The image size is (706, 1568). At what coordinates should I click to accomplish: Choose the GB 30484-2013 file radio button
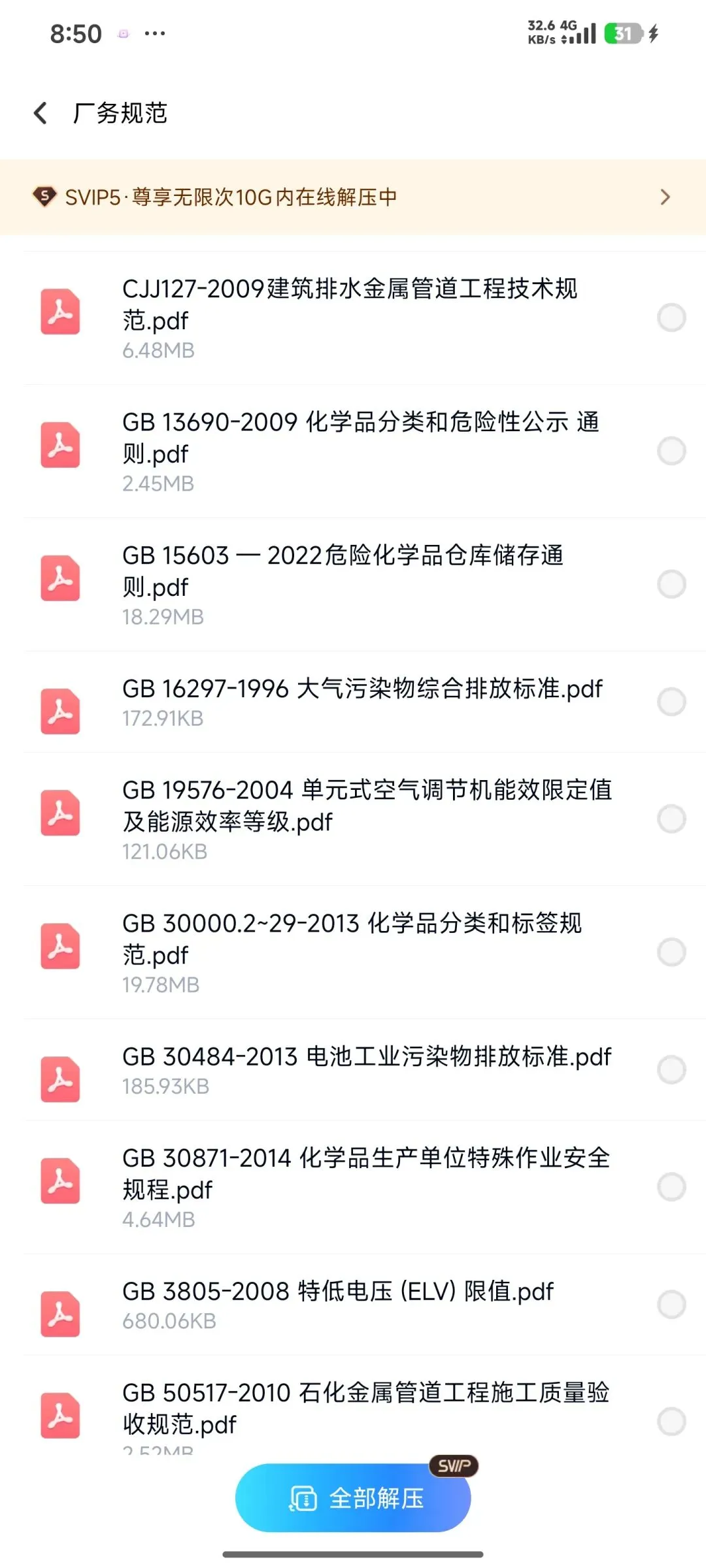(671, 1070)
